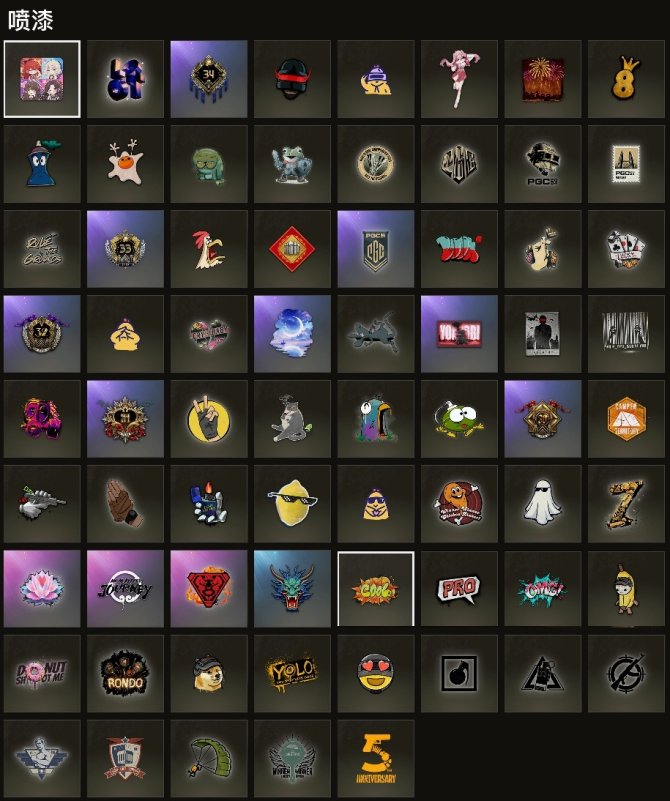670x801 pixels.
Task: Choose the golden number 8 spray
Action: (626, 79)
